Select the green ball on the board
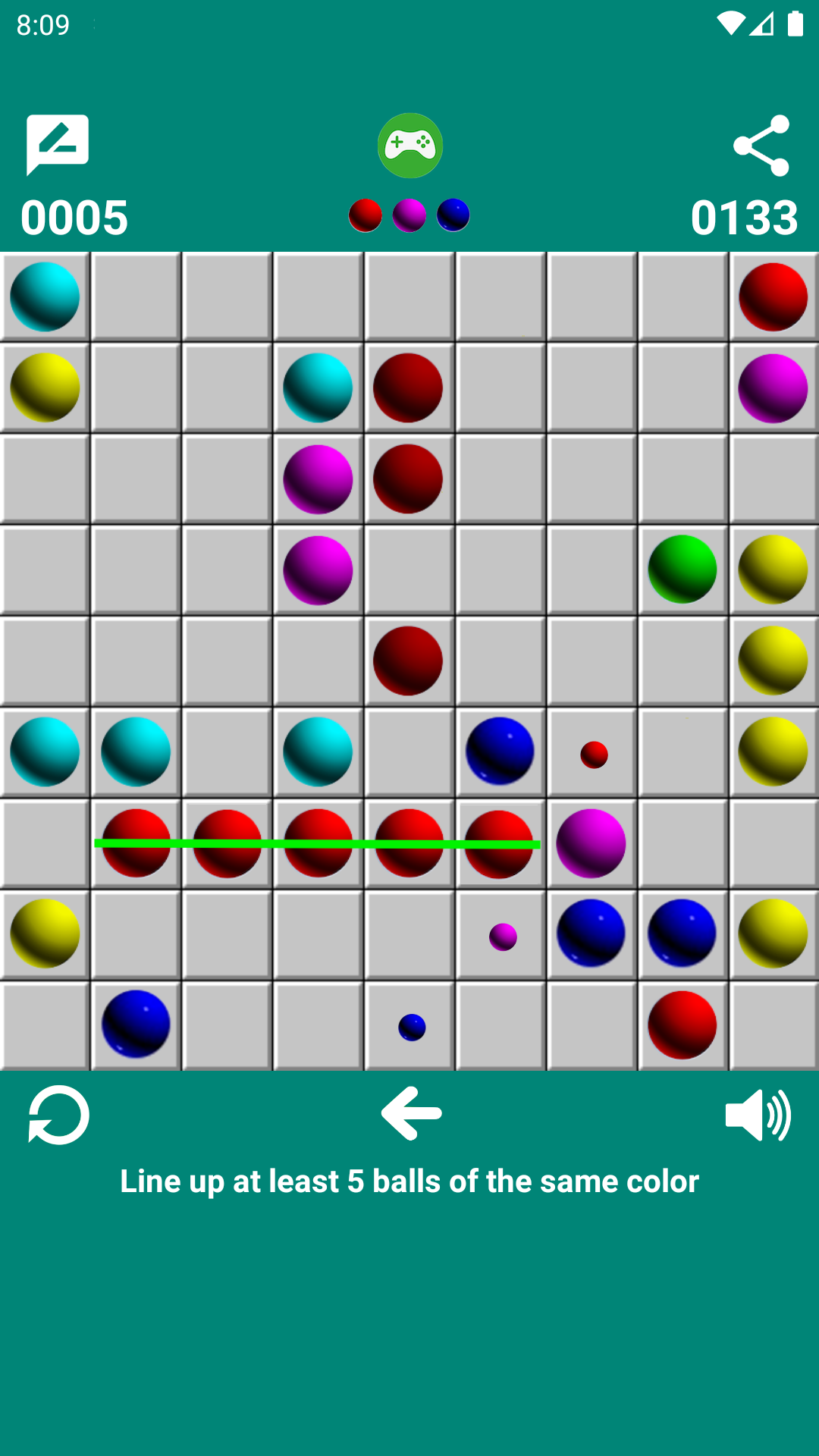819x1456 pixels. [682, 570]
